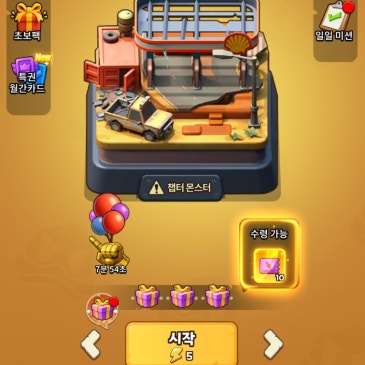The height and width of the screenshot is (365, 365).
Task: Claim the 수령 가능 ticket reward
Action: click(x=269, y=255)
